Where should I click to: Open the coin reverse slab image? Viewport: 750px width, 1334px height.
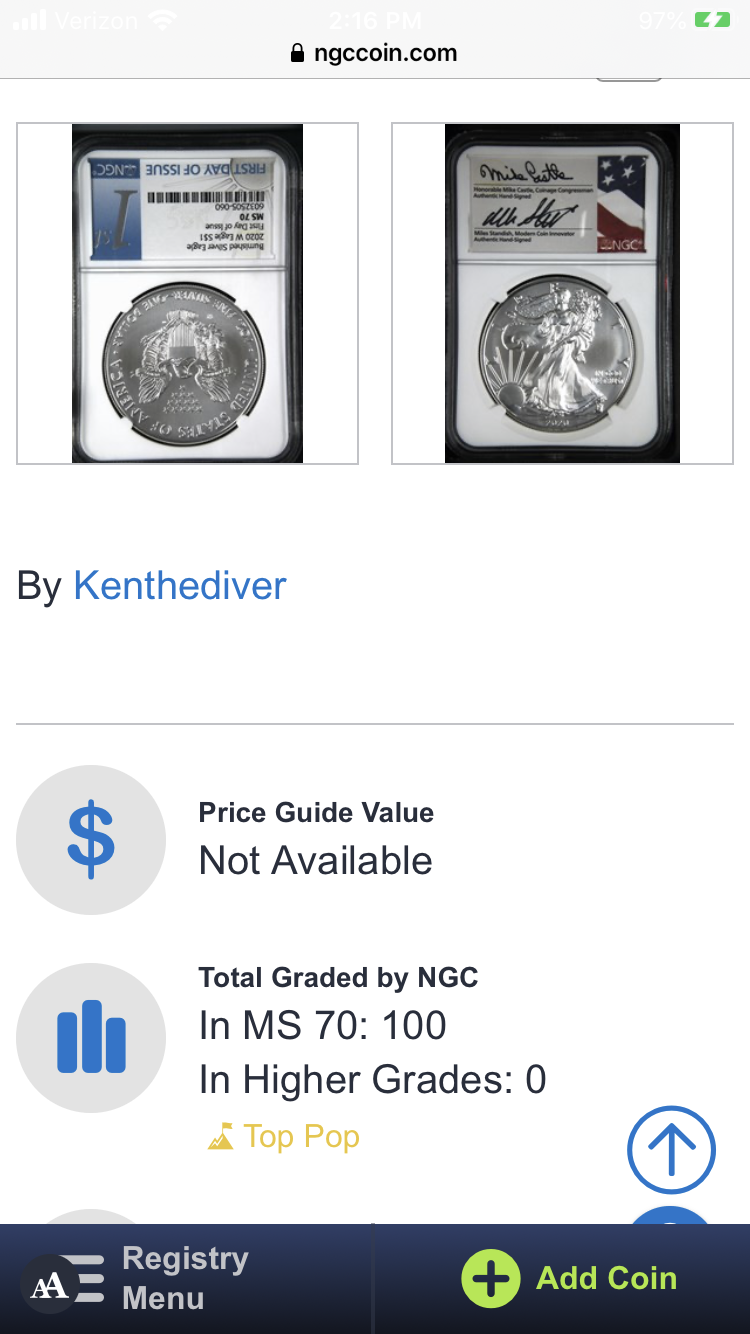[187, 293]
